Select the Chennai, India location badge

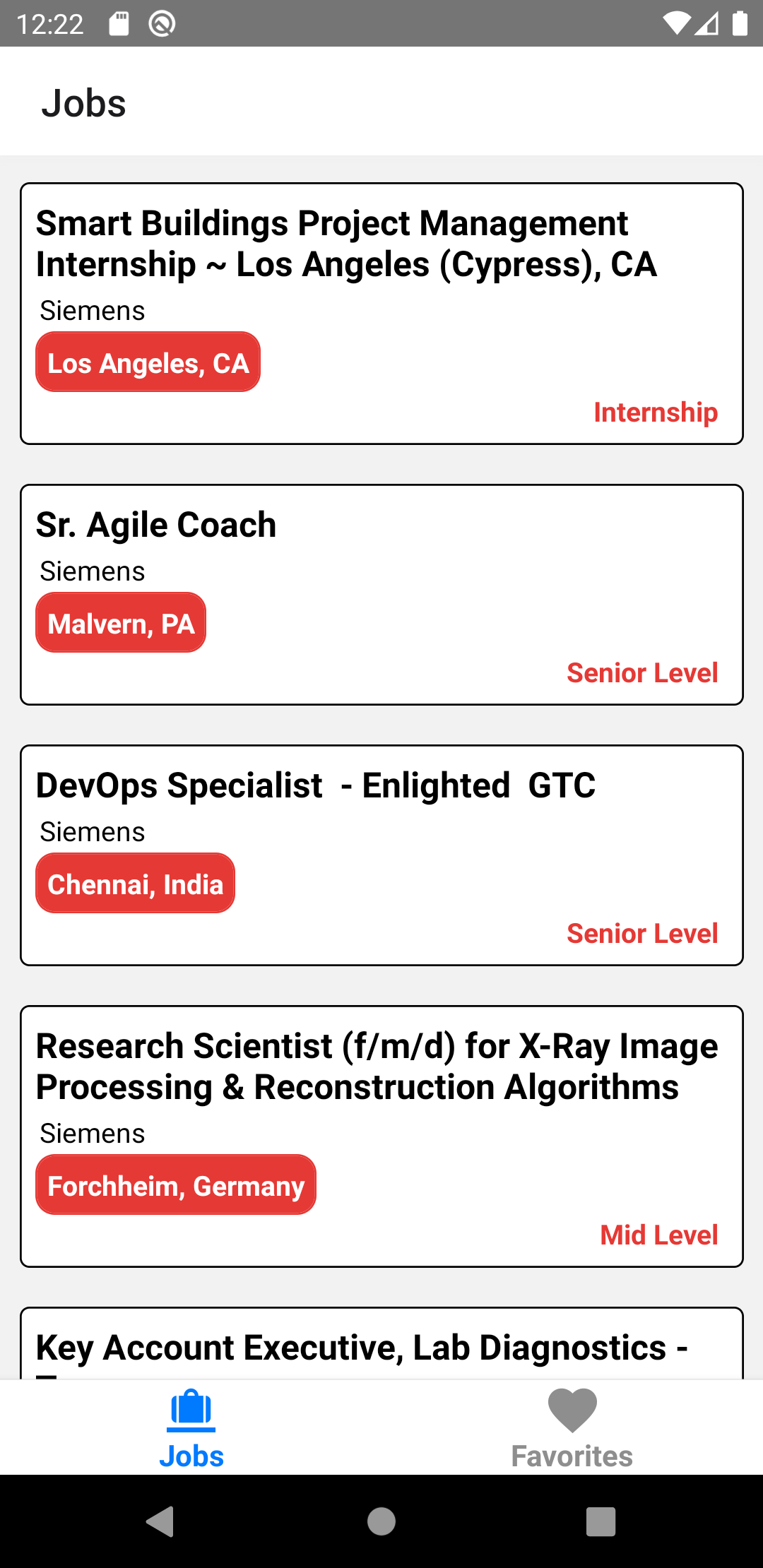click(135, 882)
